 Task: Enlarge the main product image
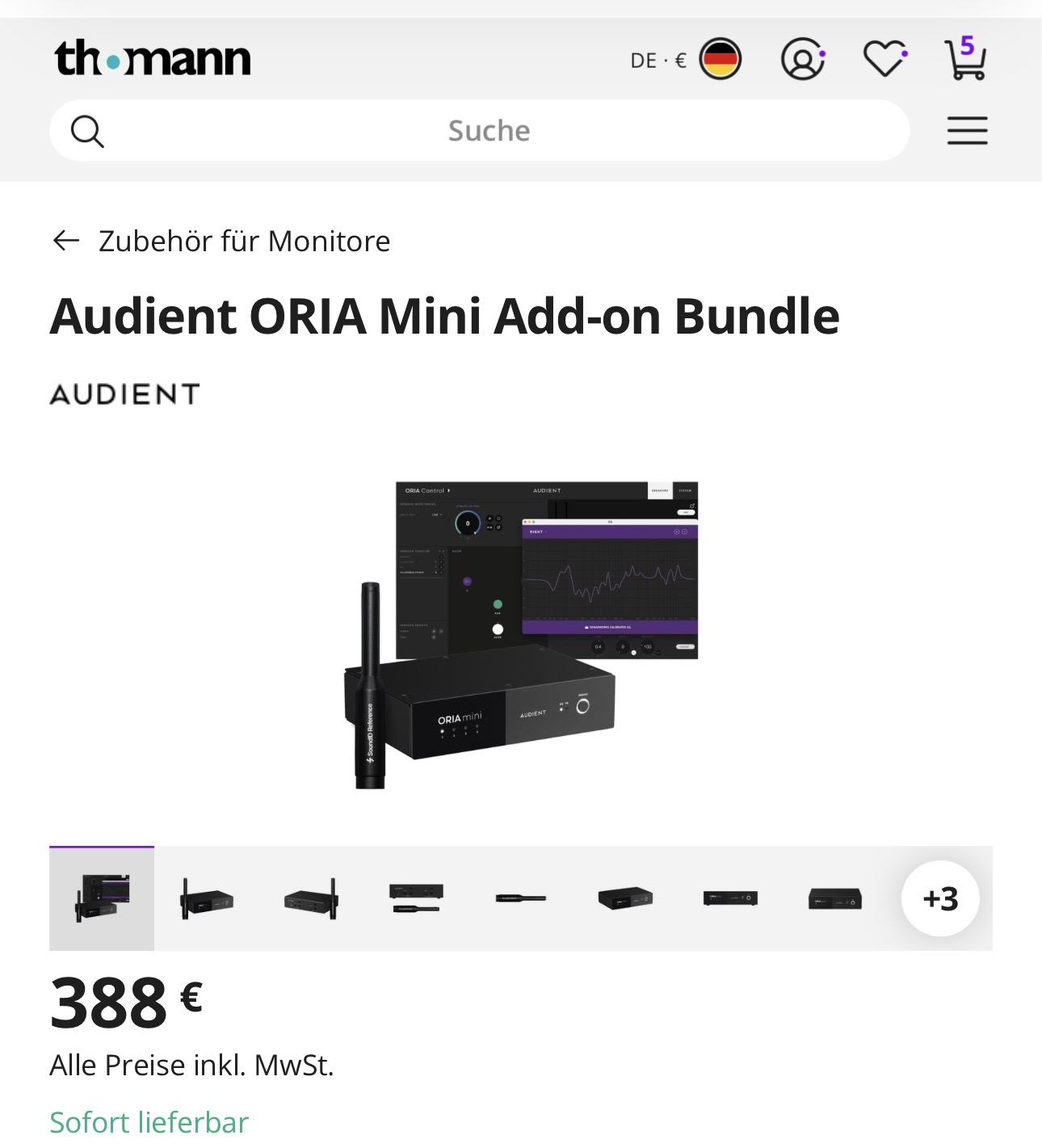(x=521, y=635)
